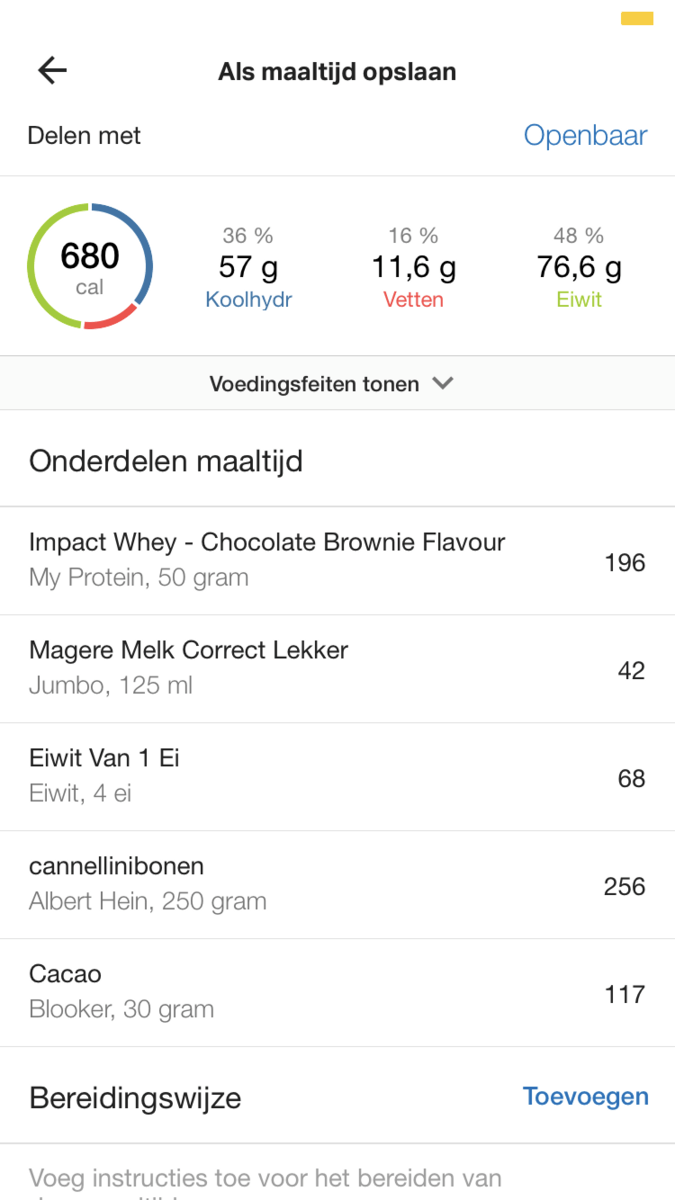Tap the cannellinibonen ingredient row

point(337,884)
